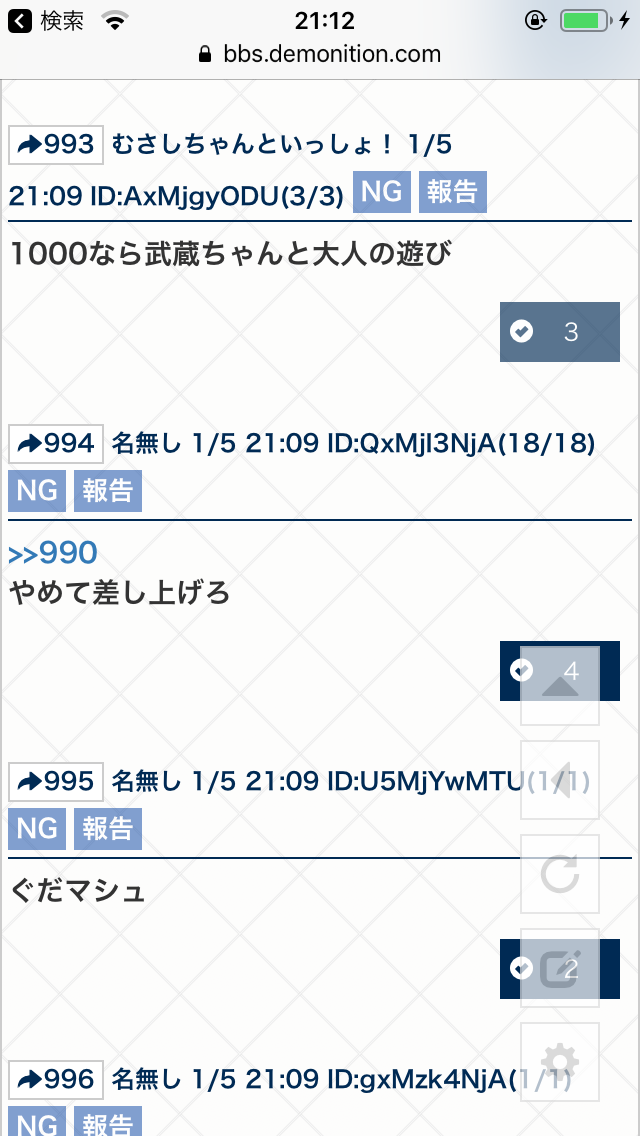The image size is (640, 1136).
Task: Tap NG on post 995
Action: point(37,829)
